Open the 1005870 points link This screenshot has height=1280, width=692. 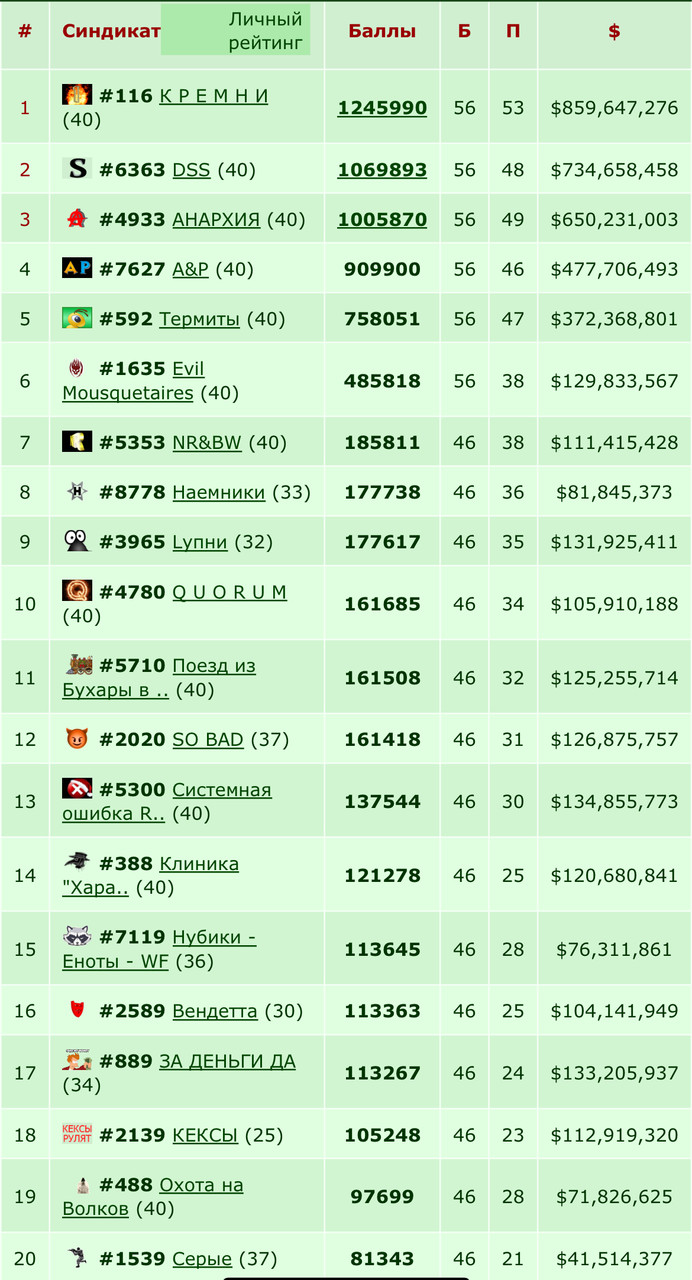[382, 220]
